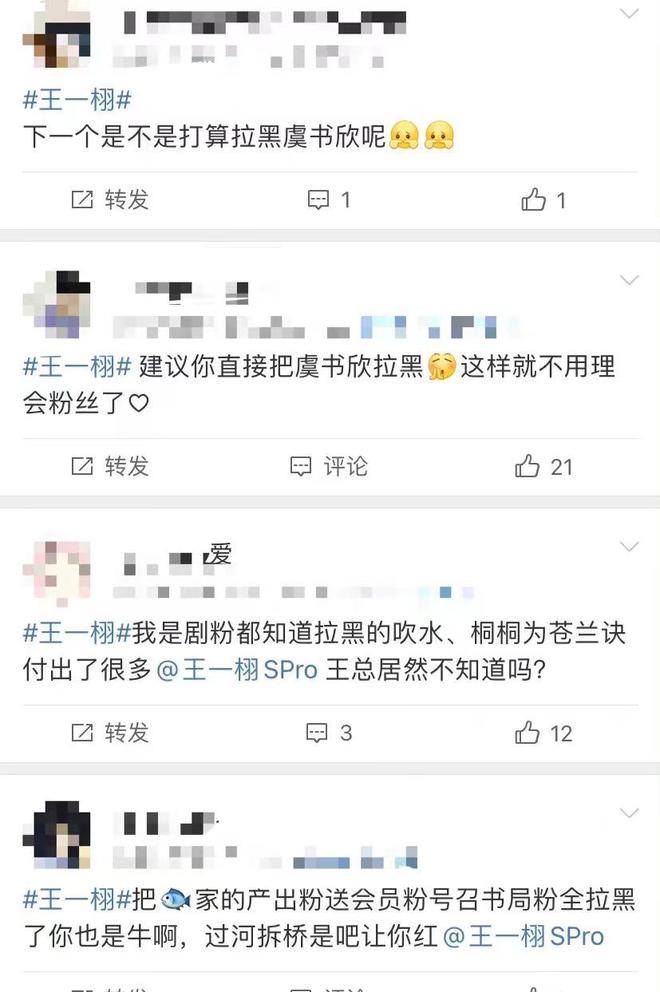Open the chevron menu on 建议你直接把虞书欣拉黑 post

click(x=629, y=280)
